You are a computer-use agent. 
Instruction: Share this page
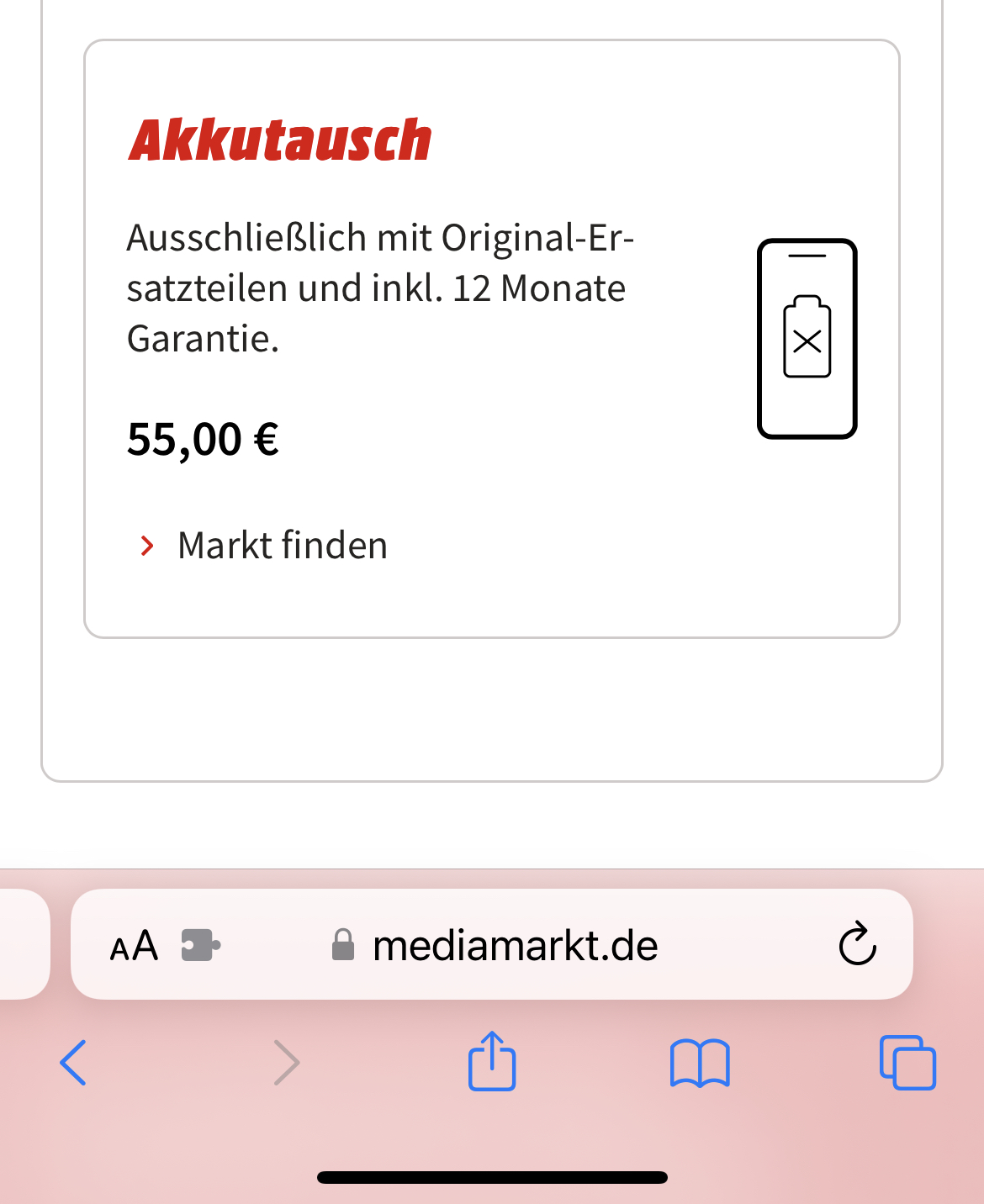coord(492,1061)
